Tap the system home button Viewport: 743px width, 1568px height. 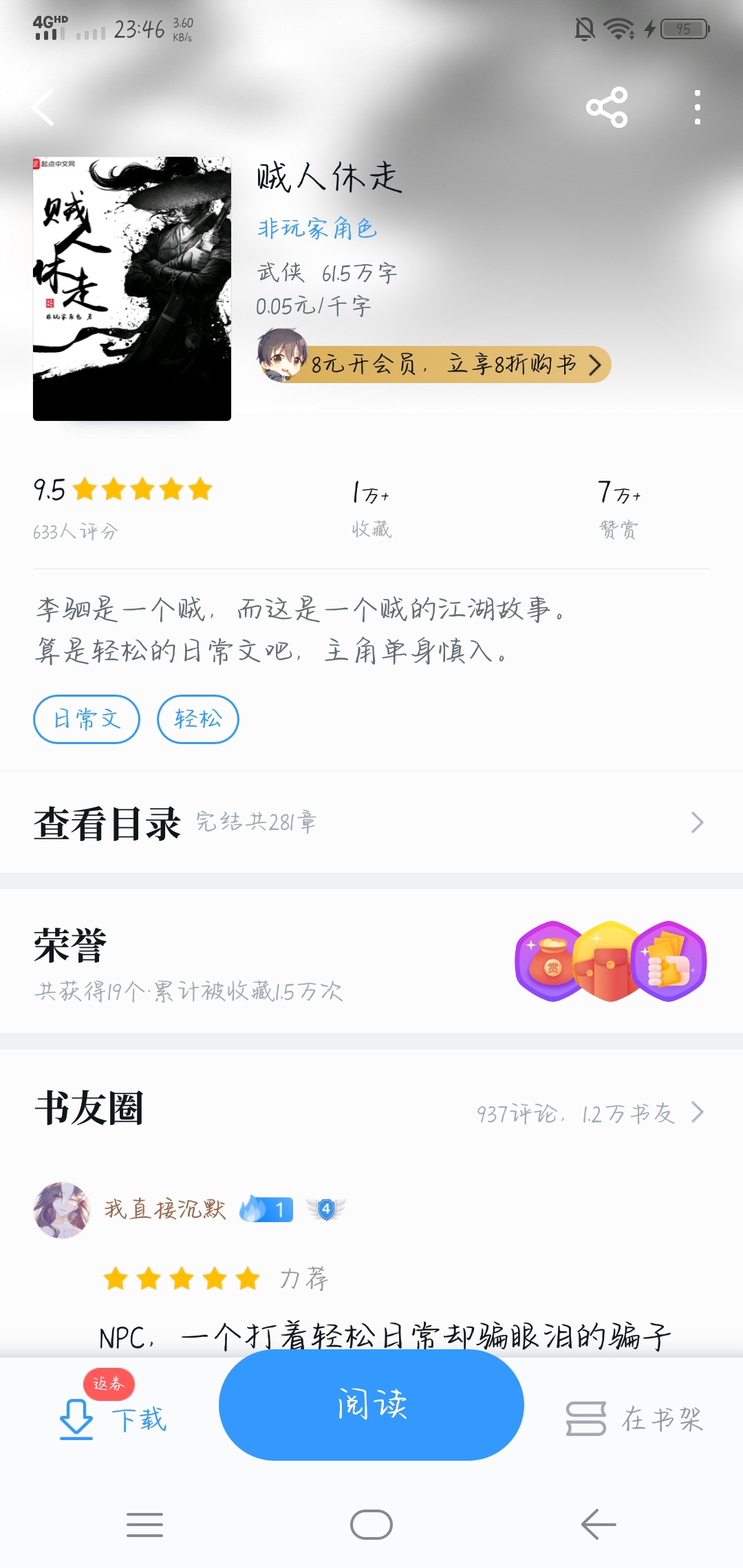tap(371, 1525)
